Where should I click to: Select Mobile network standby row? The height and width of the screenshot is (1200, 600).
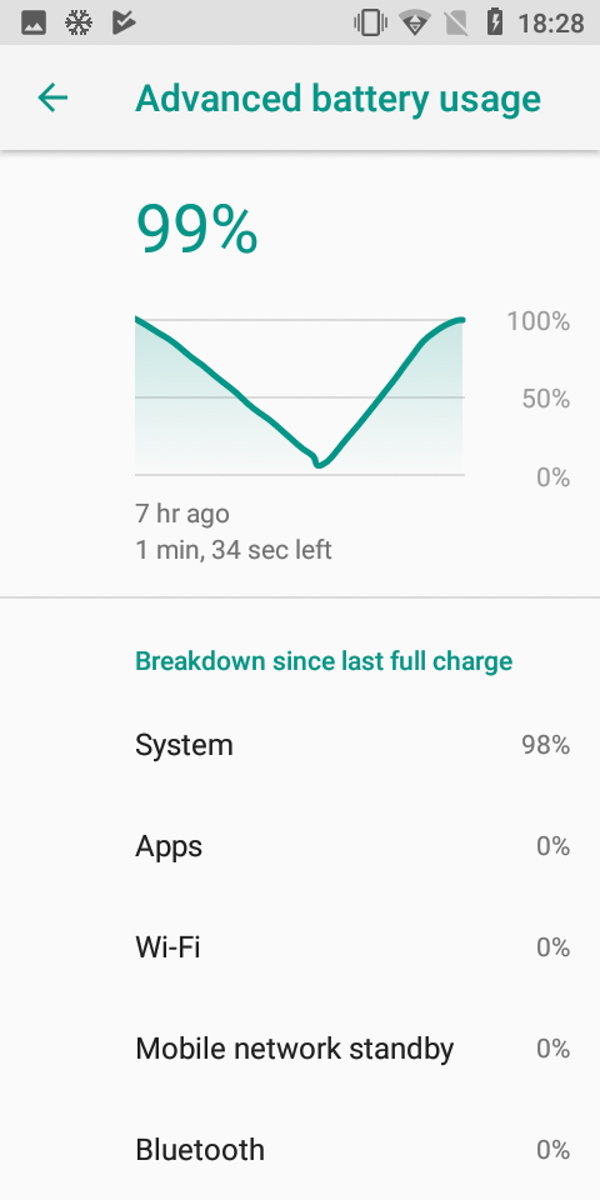coord(300,1049)
